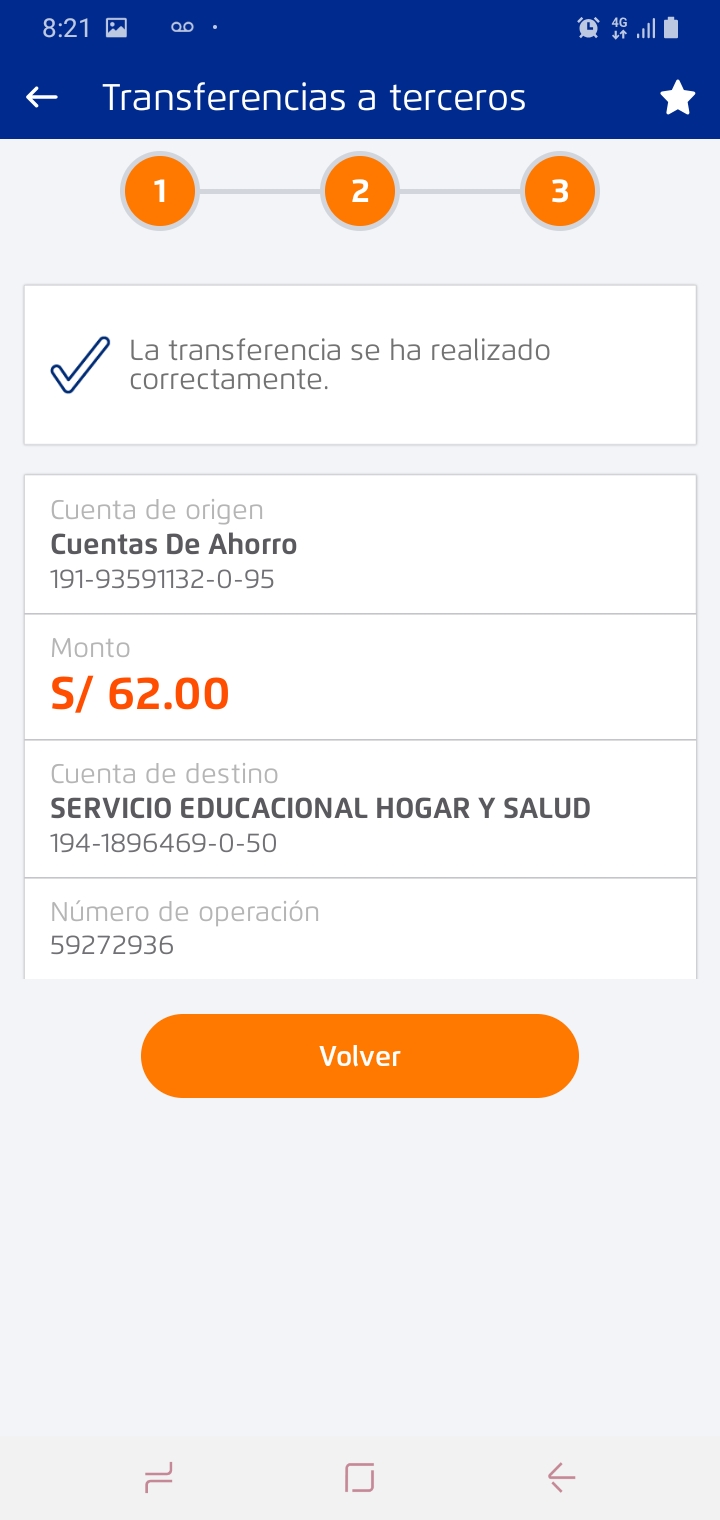The height and width of the screenshot is (1520, 720).
Task: Mark this transfer as favorite with star
Action: pos(677,98)
